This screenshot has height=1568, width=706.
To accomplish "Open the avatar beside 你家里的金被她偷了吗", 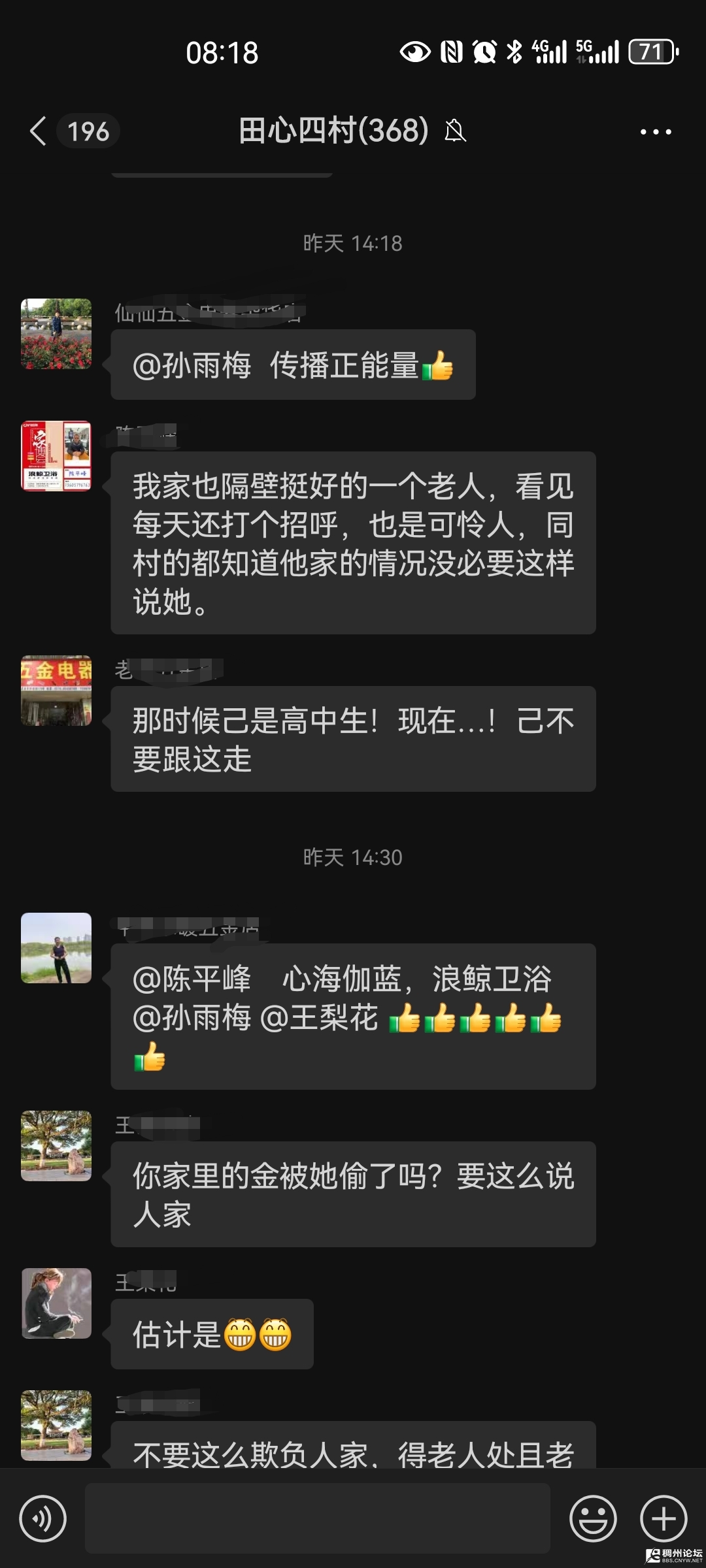I will pos(56,1146).
